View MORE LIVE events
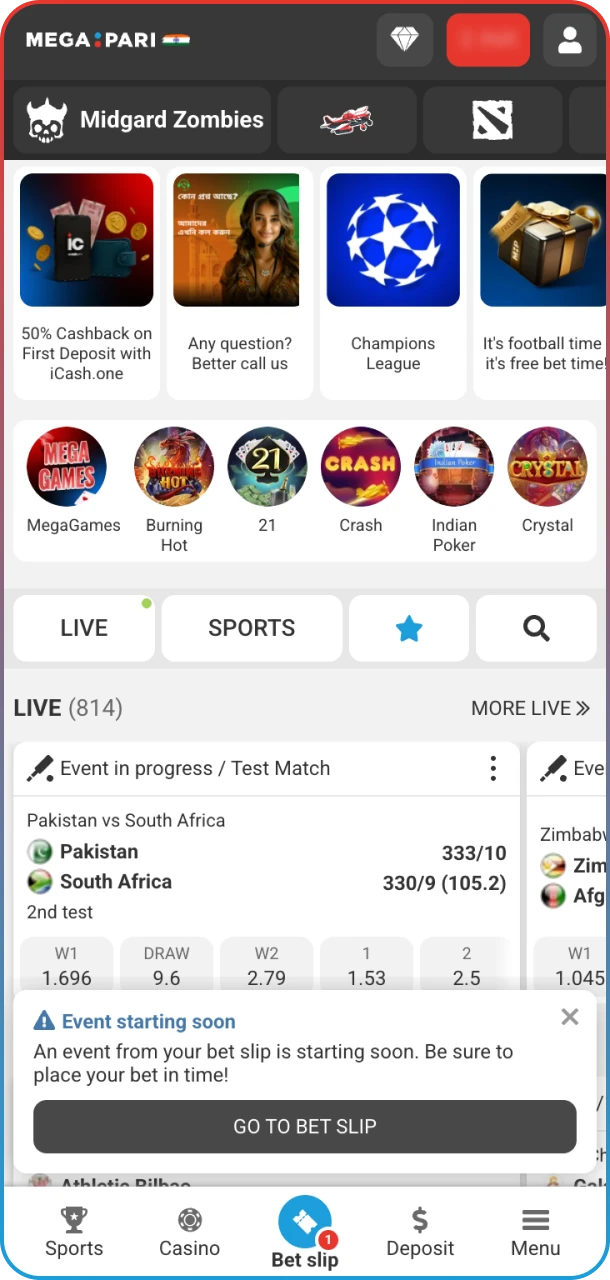Viewport: 610px width, 1280px height. [530, 708]
